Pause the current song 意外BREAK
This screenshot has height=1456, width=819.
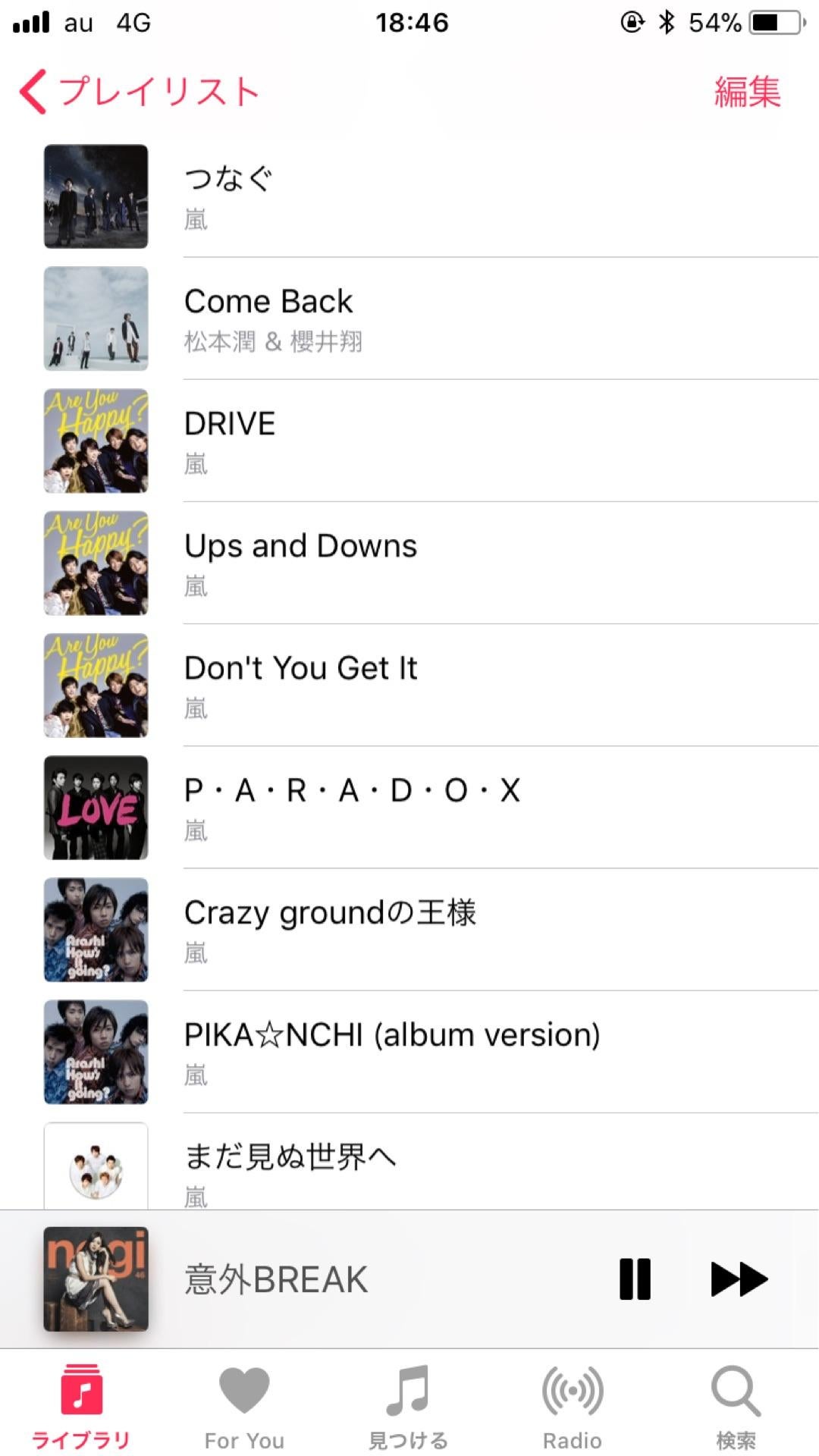coord(635,1279)
